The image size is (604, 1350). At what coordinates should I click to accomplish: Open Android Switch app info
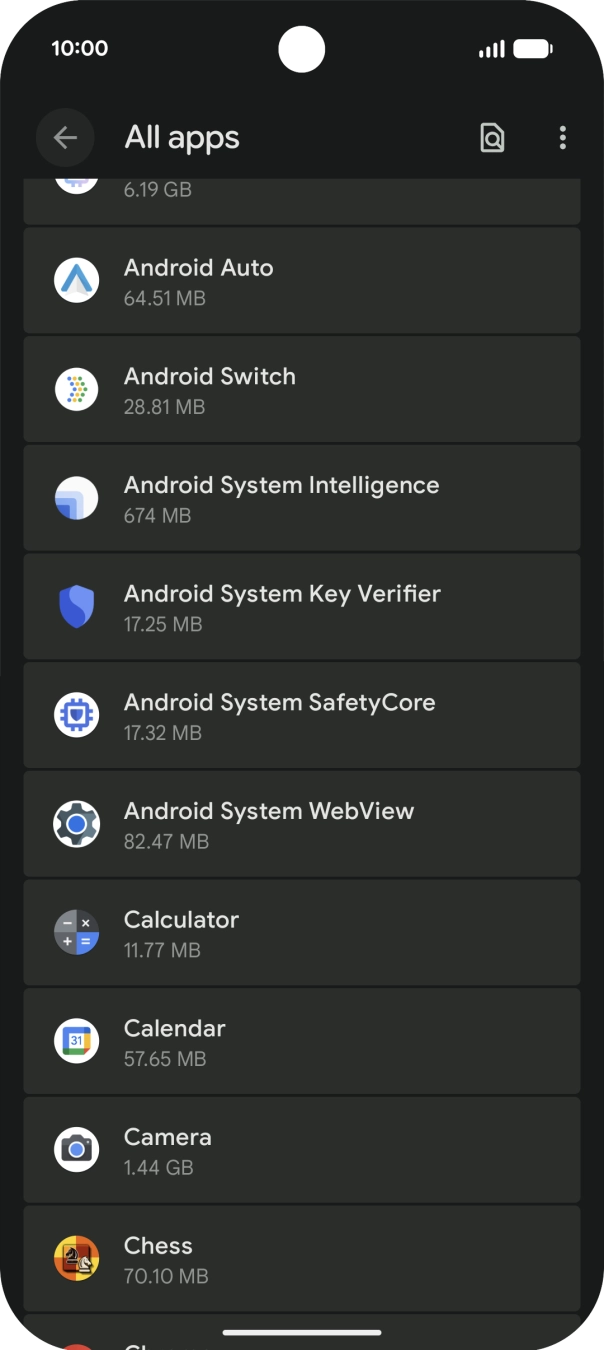coord(302,389)
